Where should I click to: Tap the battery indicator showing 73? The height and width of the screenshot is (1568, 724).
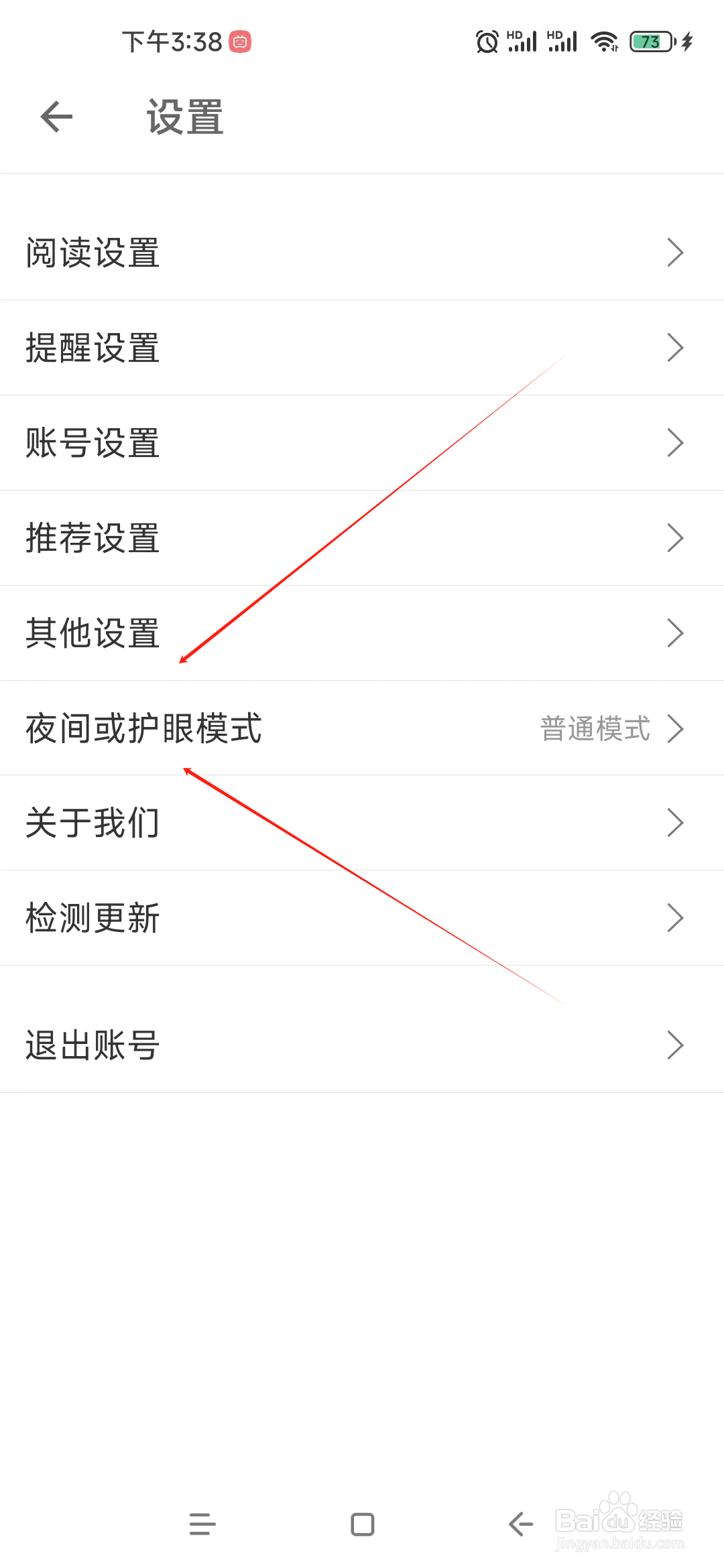(649, 42)
